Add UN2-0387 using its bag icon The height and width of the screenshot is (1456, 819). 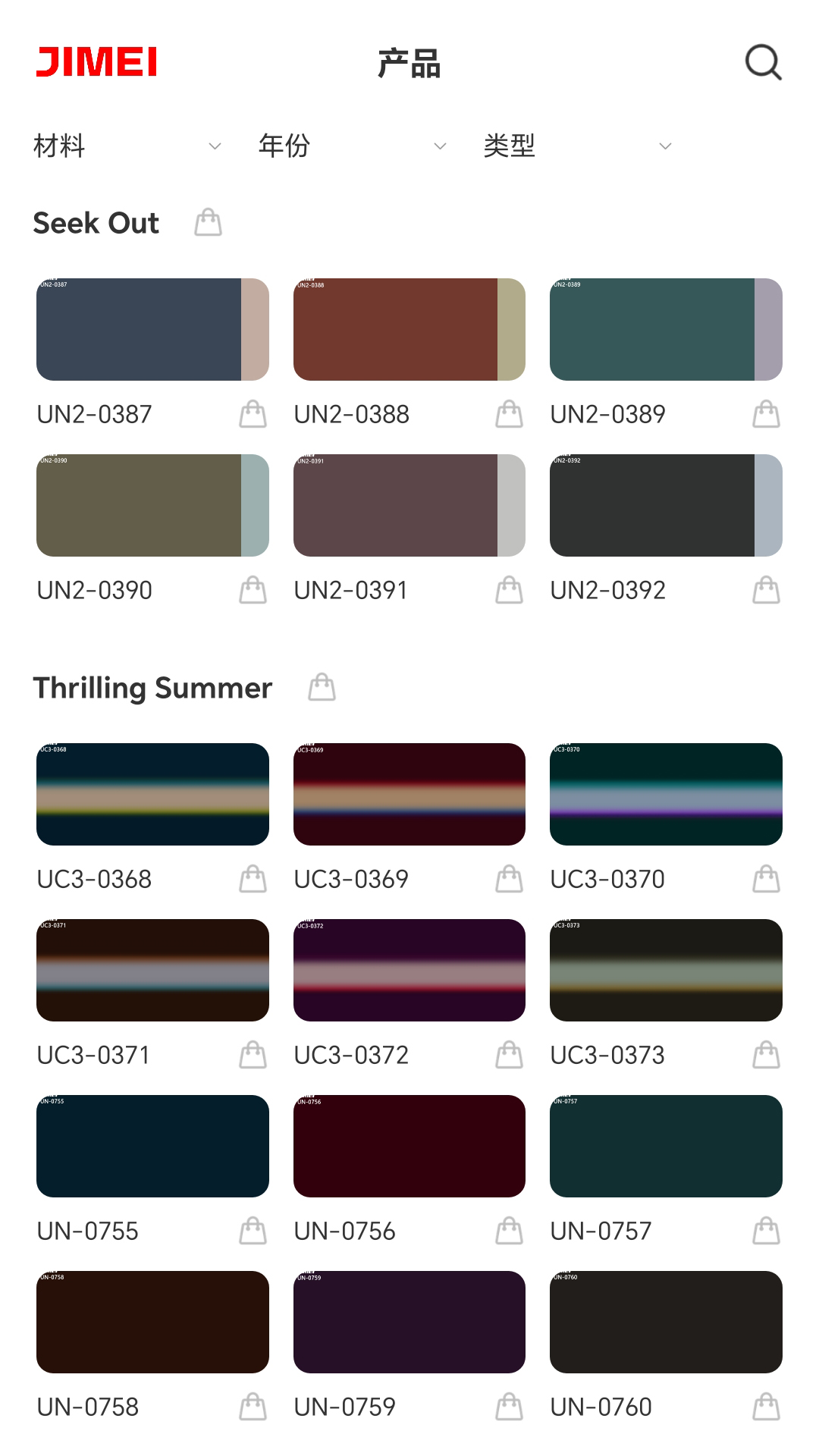pyautogui.click(x=253, y=415)
